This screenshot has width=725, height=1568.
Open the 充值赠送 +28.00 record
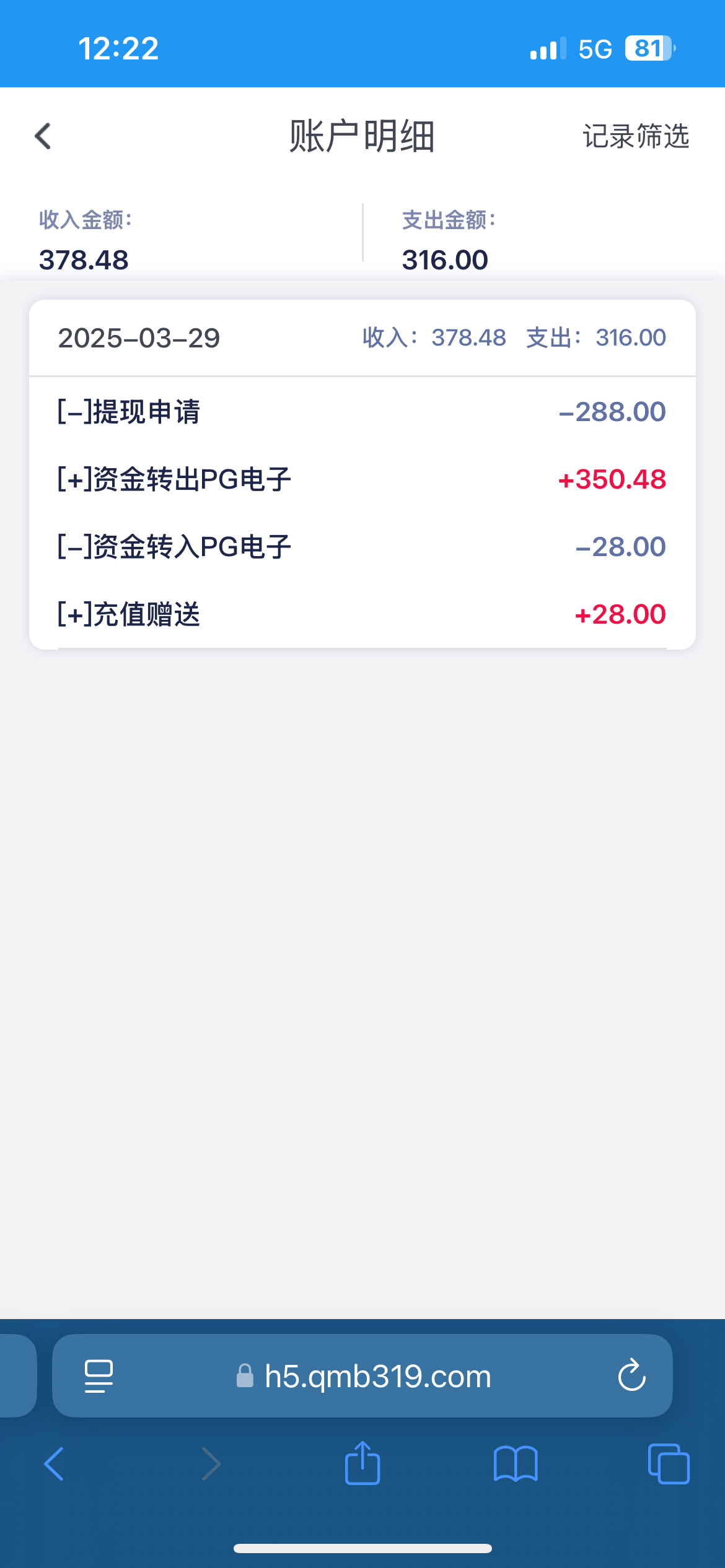tap(362, 614)
